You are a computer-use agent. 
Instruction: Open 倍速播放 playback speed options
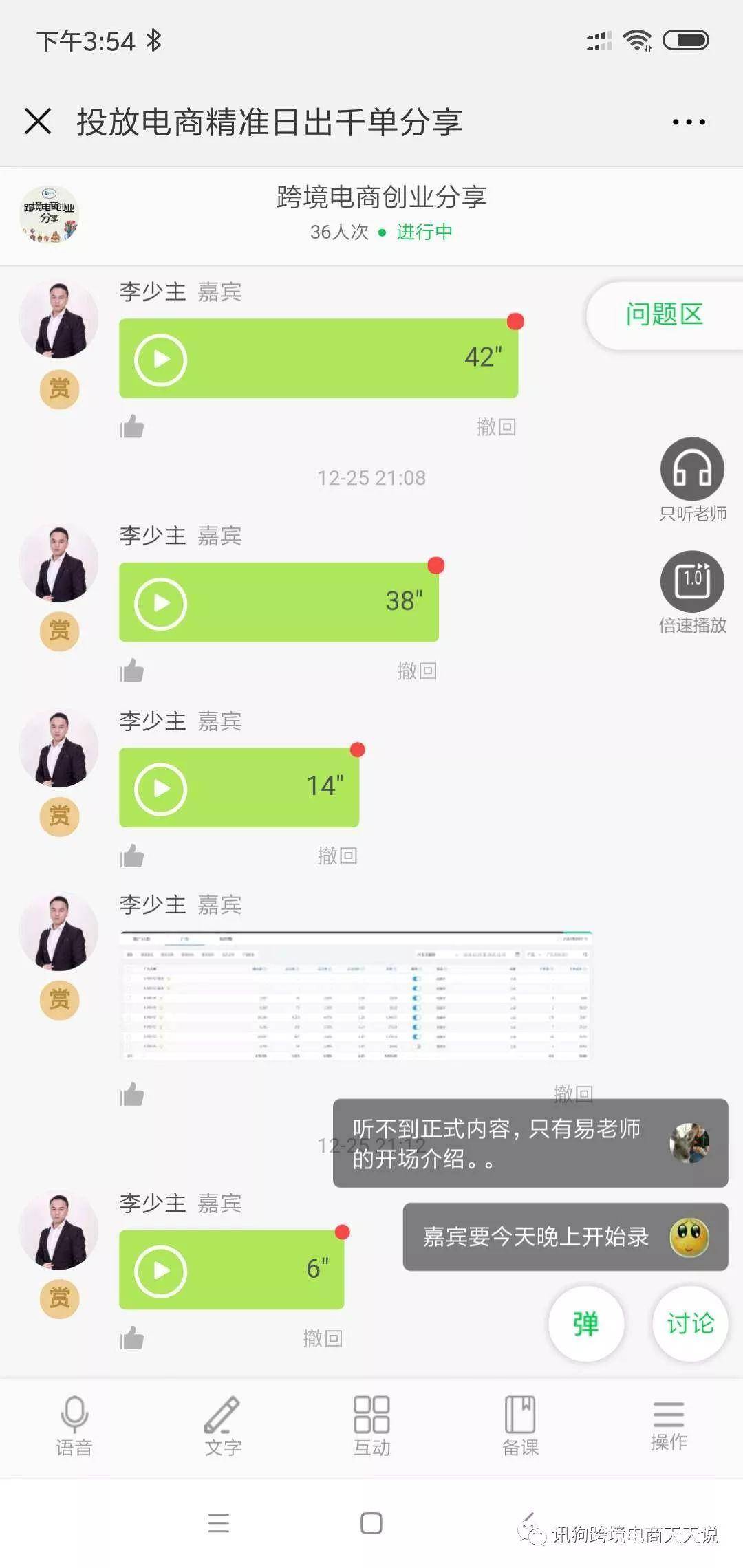692,582
